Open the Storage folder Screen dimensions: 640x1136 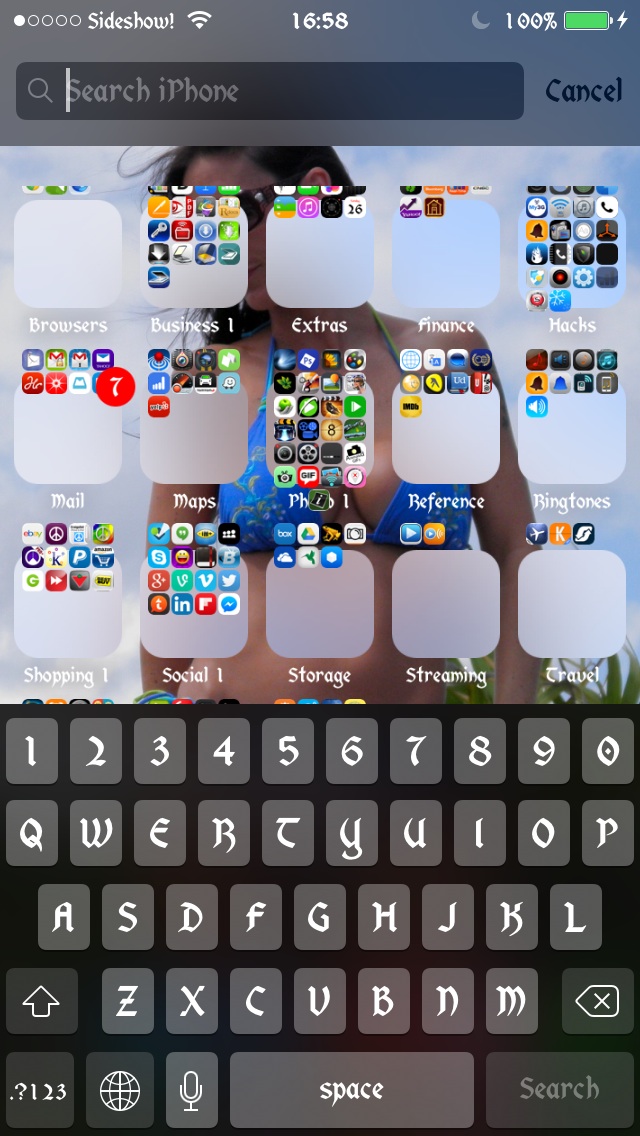click(320, 604)
